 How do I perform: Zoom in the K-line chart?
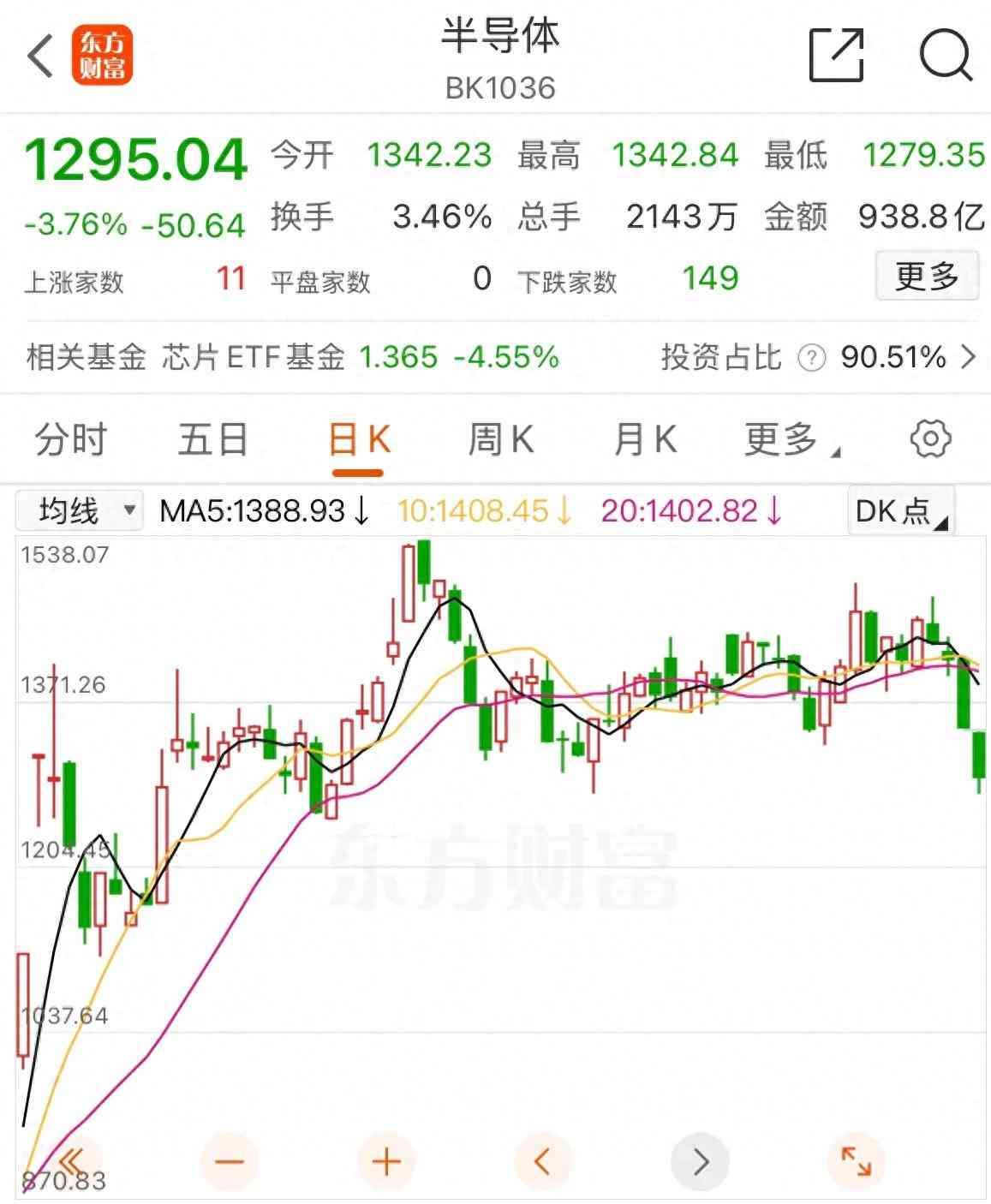(x=387, y=1162)
